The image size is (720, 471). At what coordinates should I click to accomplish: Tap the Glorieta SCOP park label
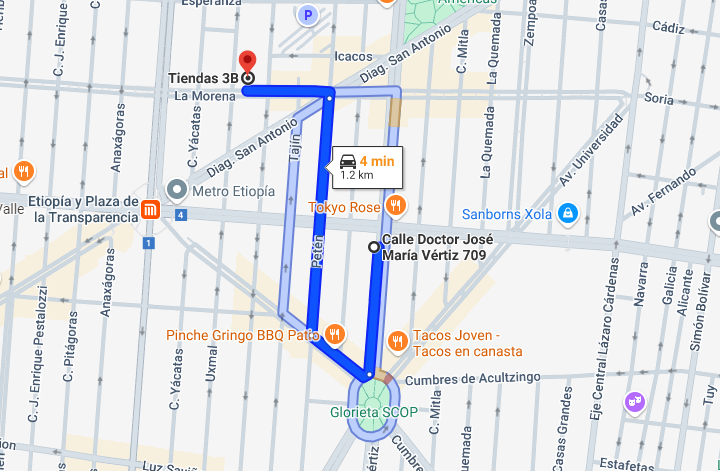click(x=374, y=412)
